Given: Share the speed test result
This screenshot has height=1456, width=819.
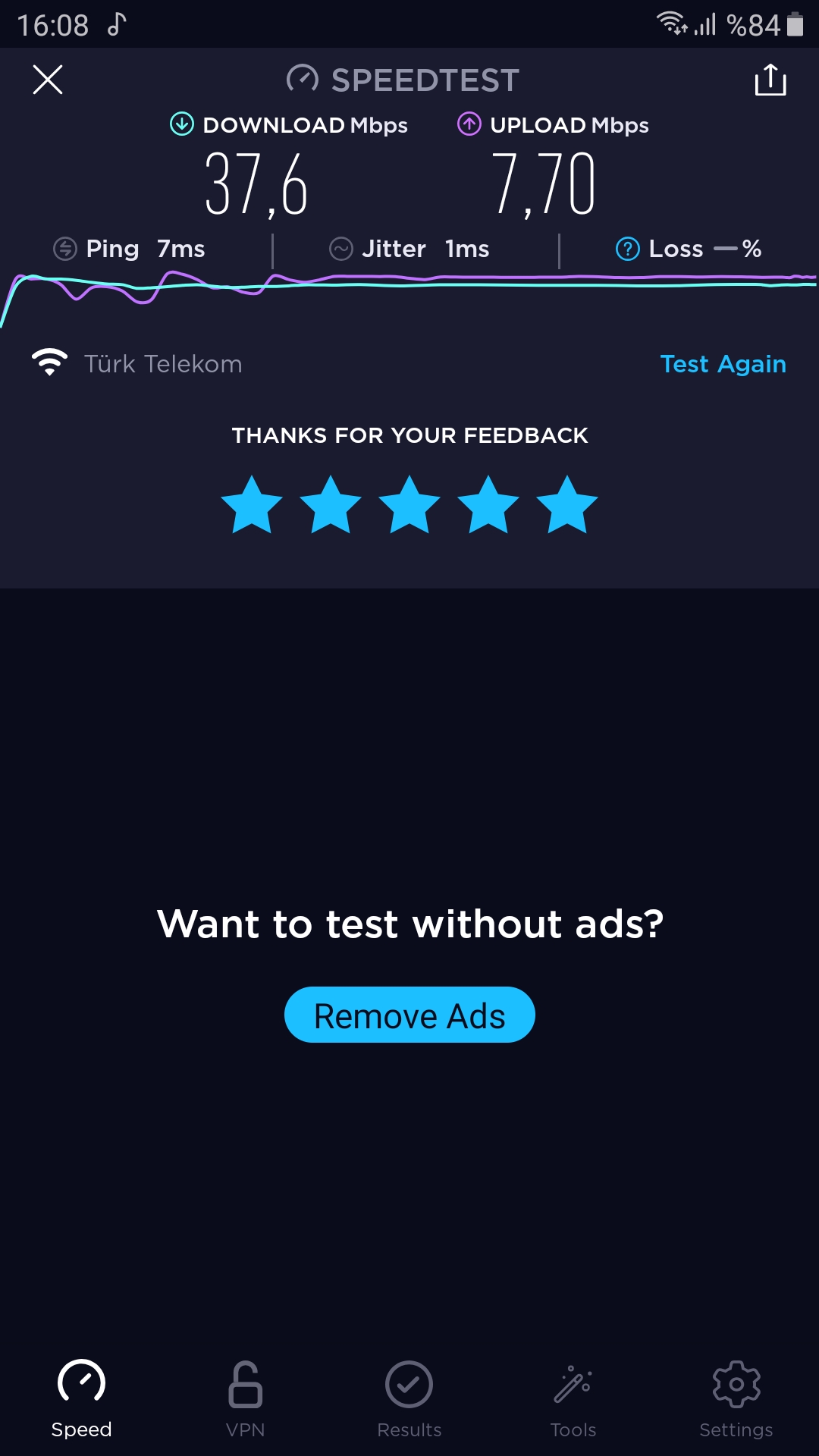Looking at the screenshot, I should (x=770, y=80).
